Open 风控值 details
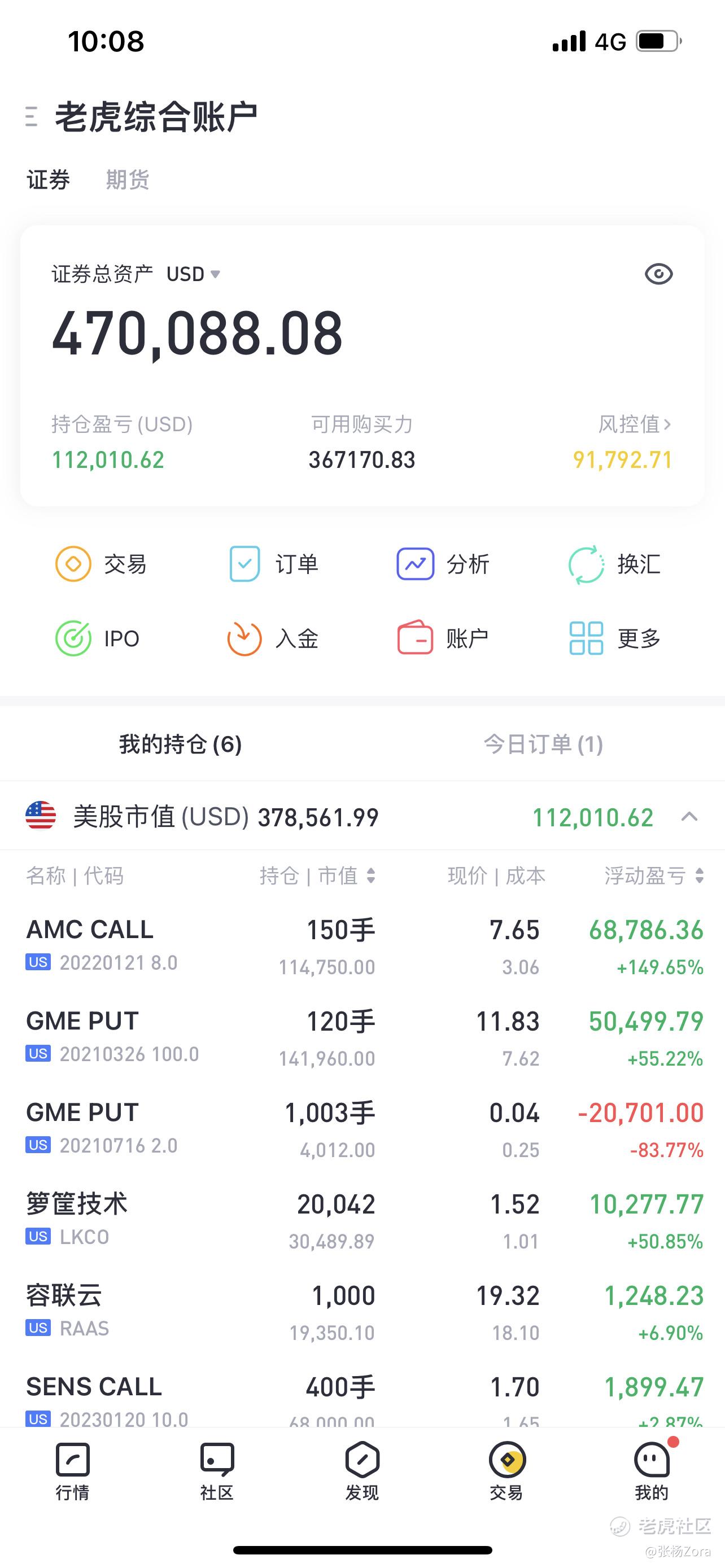The image size is (725, 1568). 634,424
